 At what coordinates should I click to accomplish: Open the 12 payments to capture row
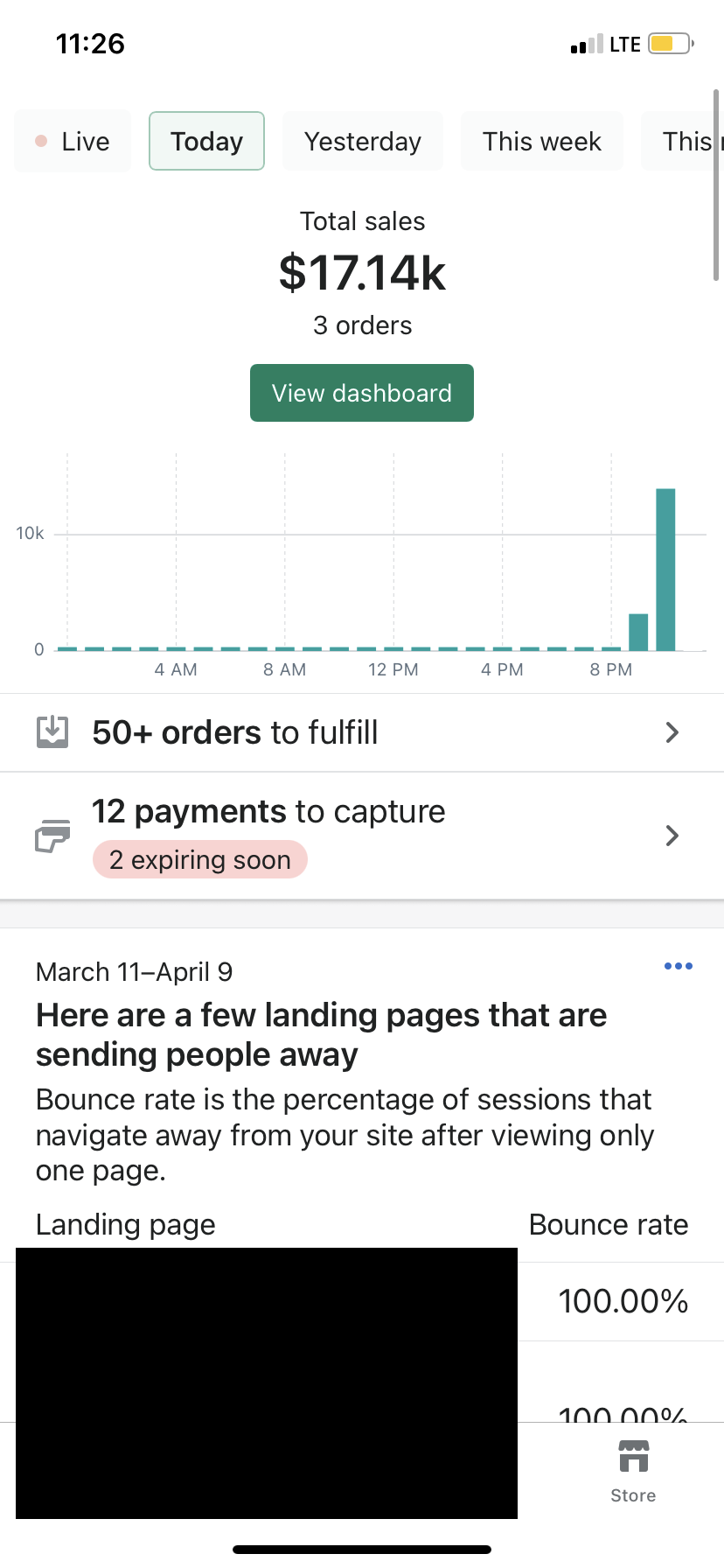[362, 836]
